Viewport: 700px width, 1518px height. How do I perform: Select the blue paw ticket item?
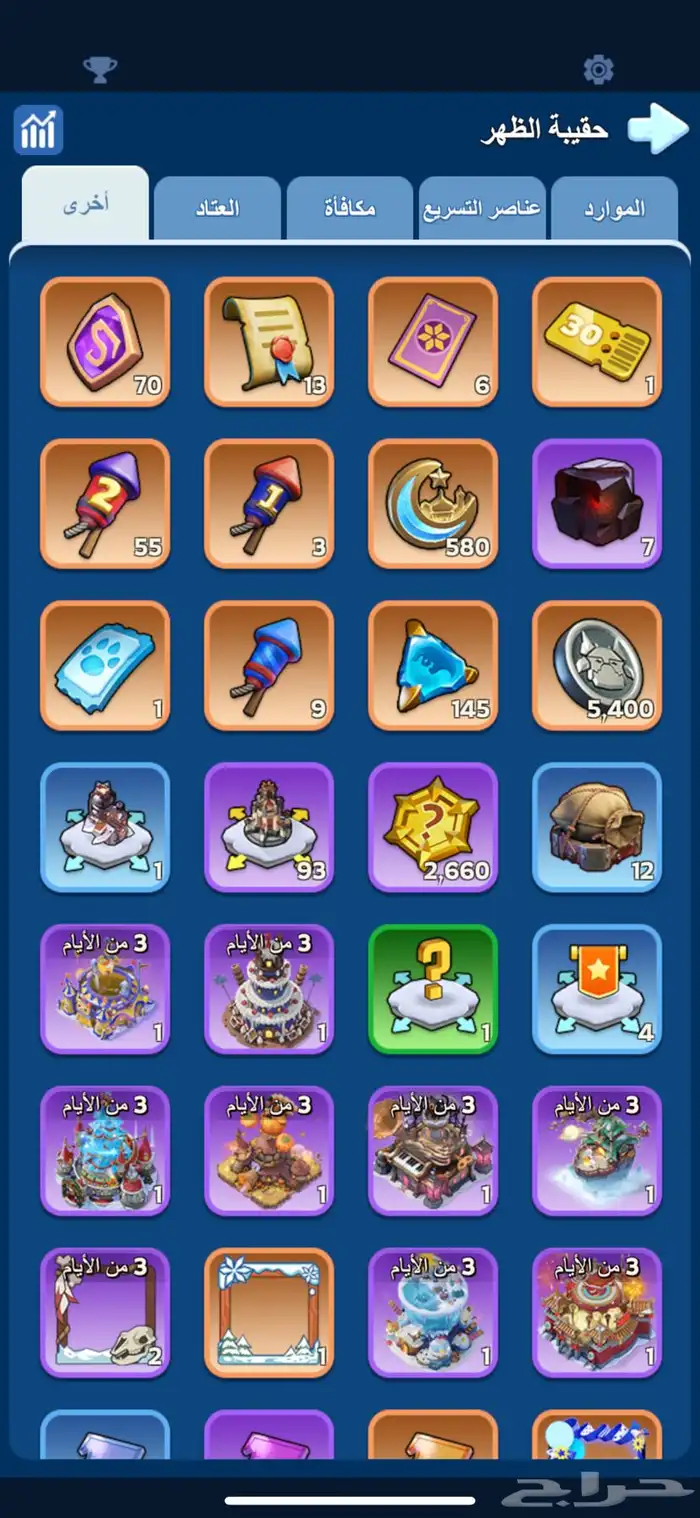(105, 666)
